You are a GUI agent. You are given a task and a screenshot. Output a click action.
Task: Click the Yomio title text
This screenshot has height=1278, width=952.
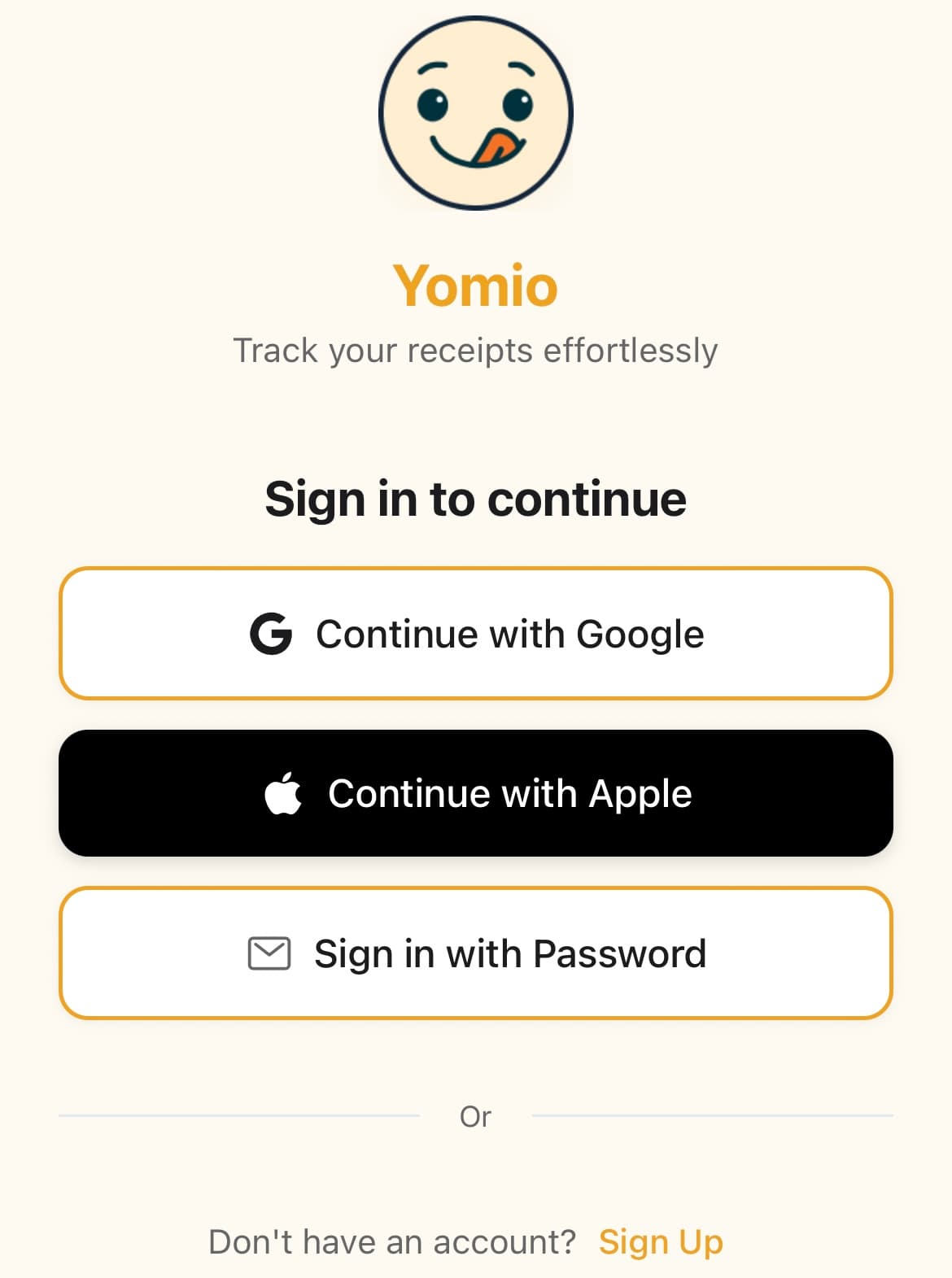coord(476,285)
